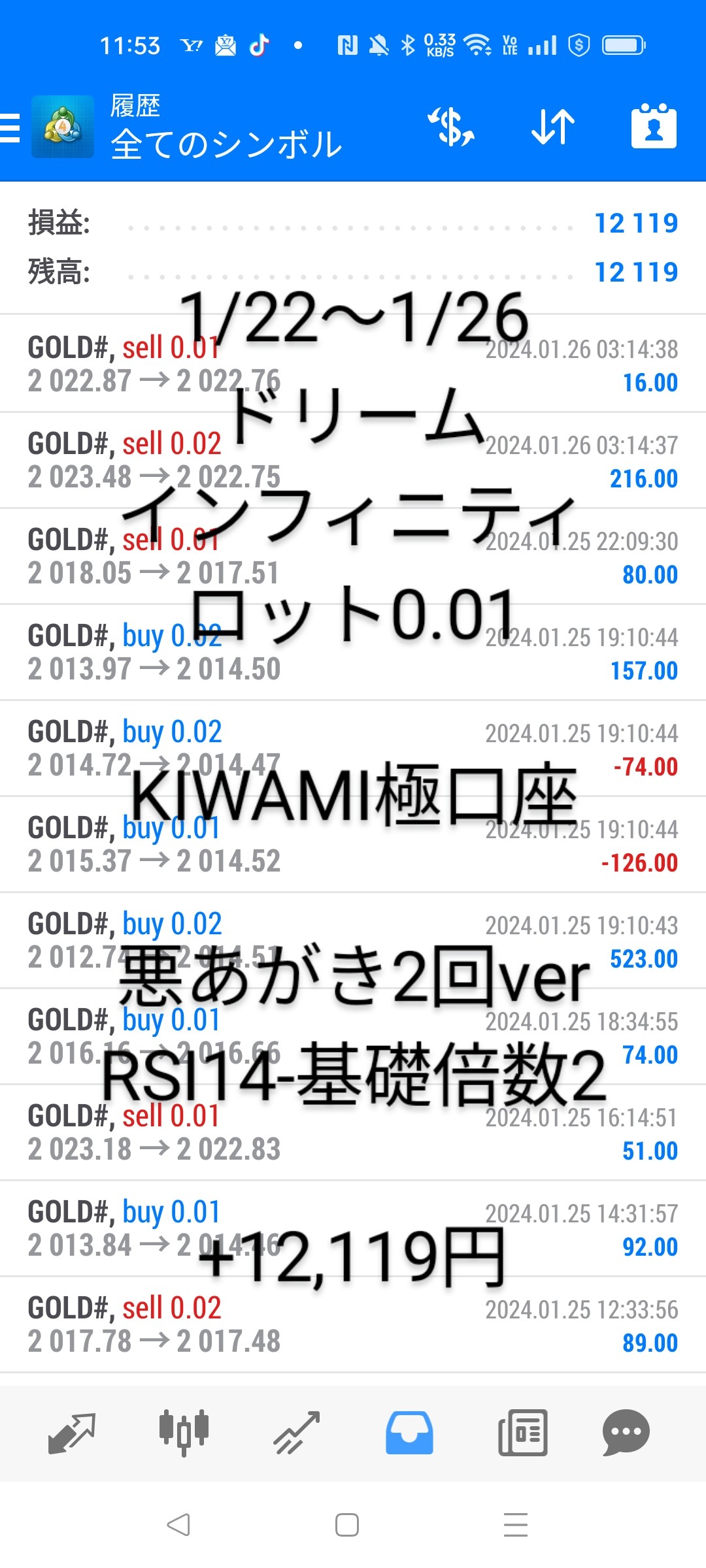Image resolution: width=706 pixels, height=1568 pixels.
Task: Expand the GOLD# buy trade with 157.00 profit
Action: (353, 653)
